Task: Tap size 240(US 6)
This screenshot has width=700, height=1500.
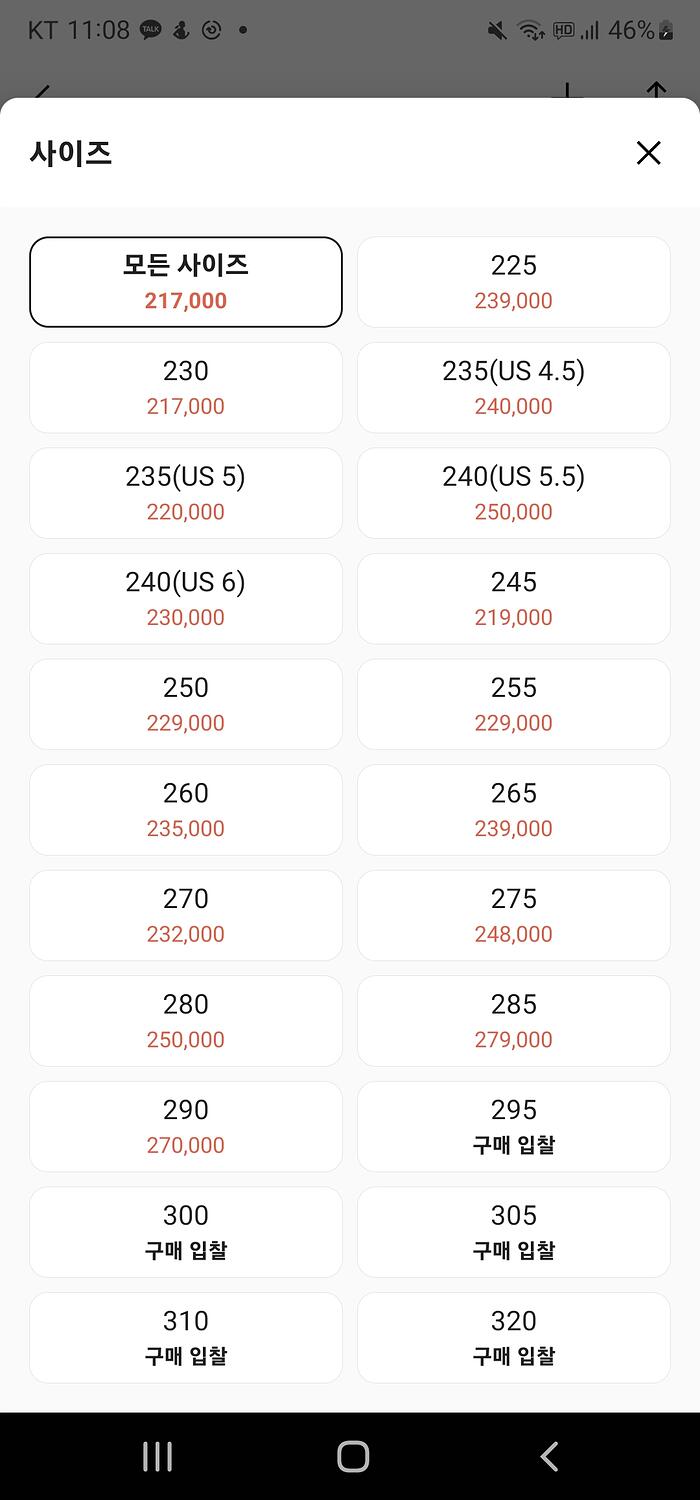Action: [x=186, y=599]
